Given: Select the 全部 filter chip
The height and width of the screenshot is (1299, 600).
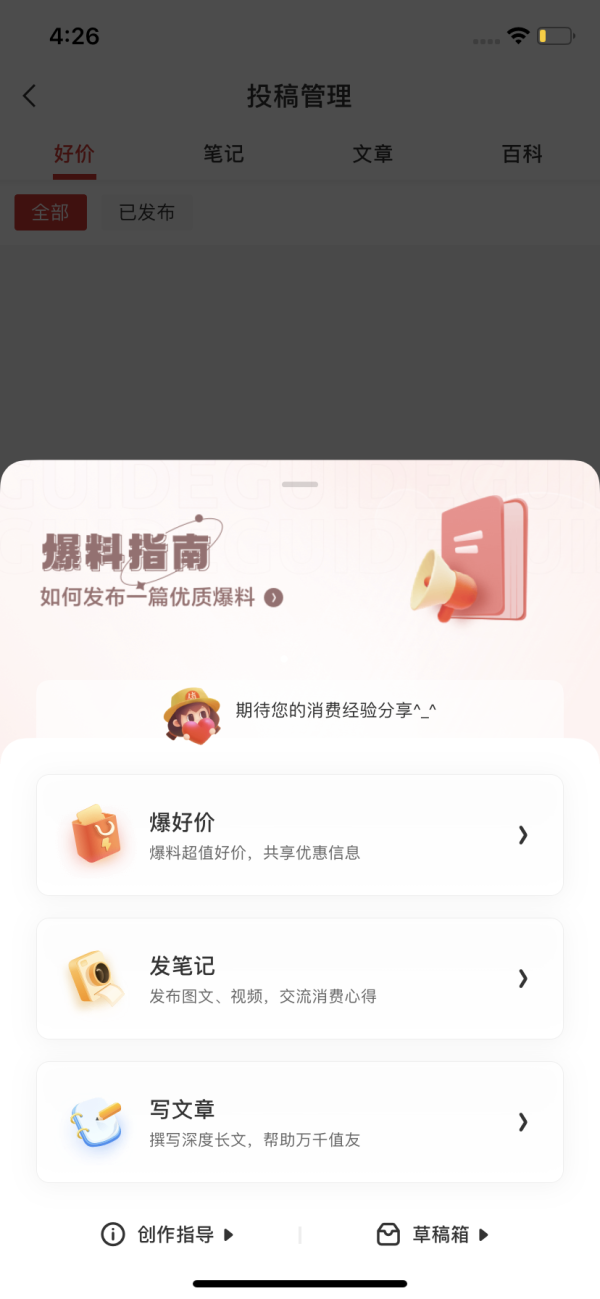Looking at the screenshot, I should 51,212.
